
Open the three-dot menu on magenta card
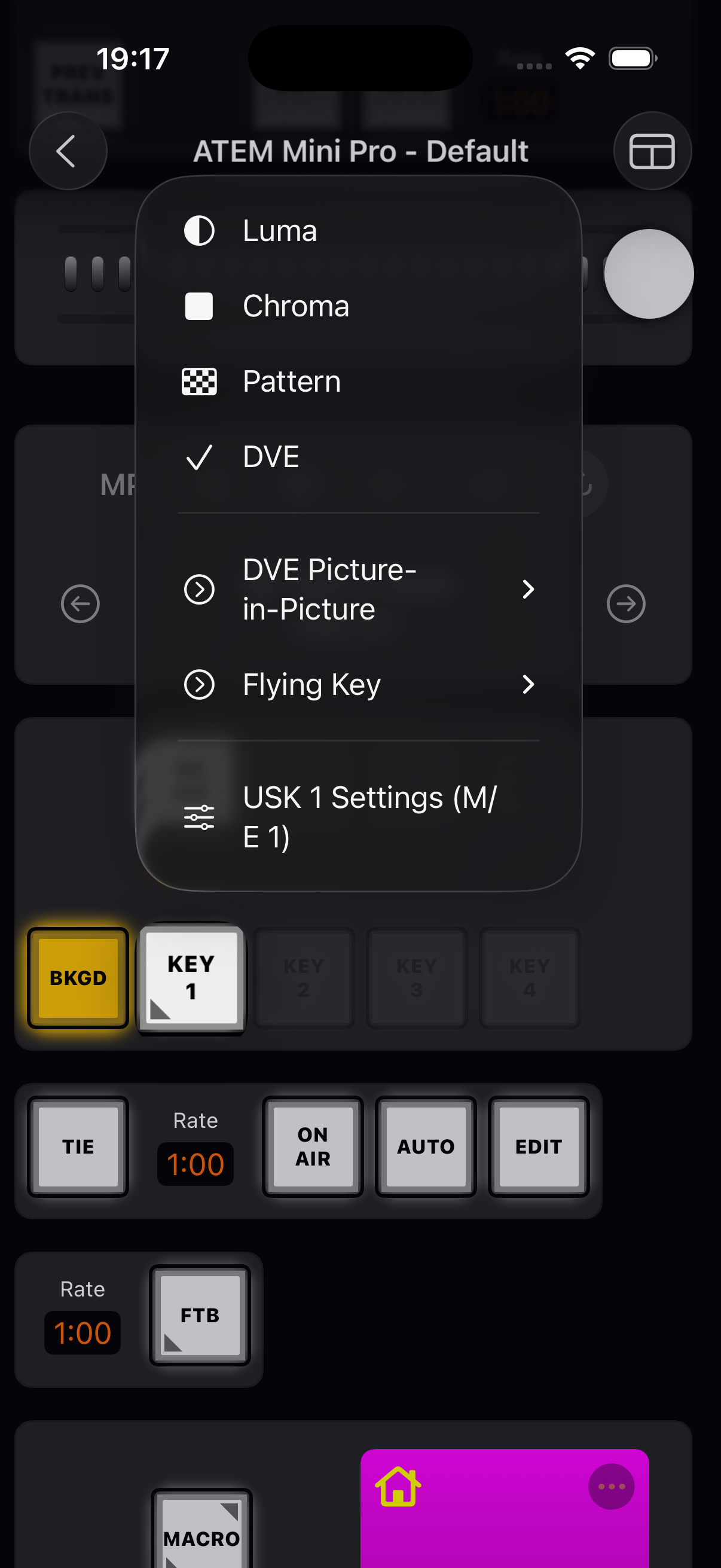pyautogui.click(x=611, y=1487)
